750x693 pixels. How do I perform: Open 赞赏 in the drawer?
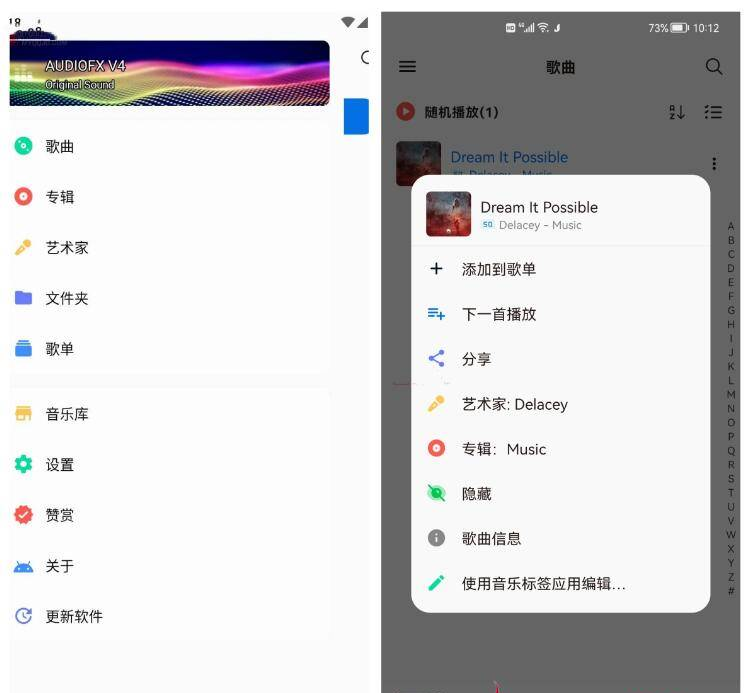[60, 515]
